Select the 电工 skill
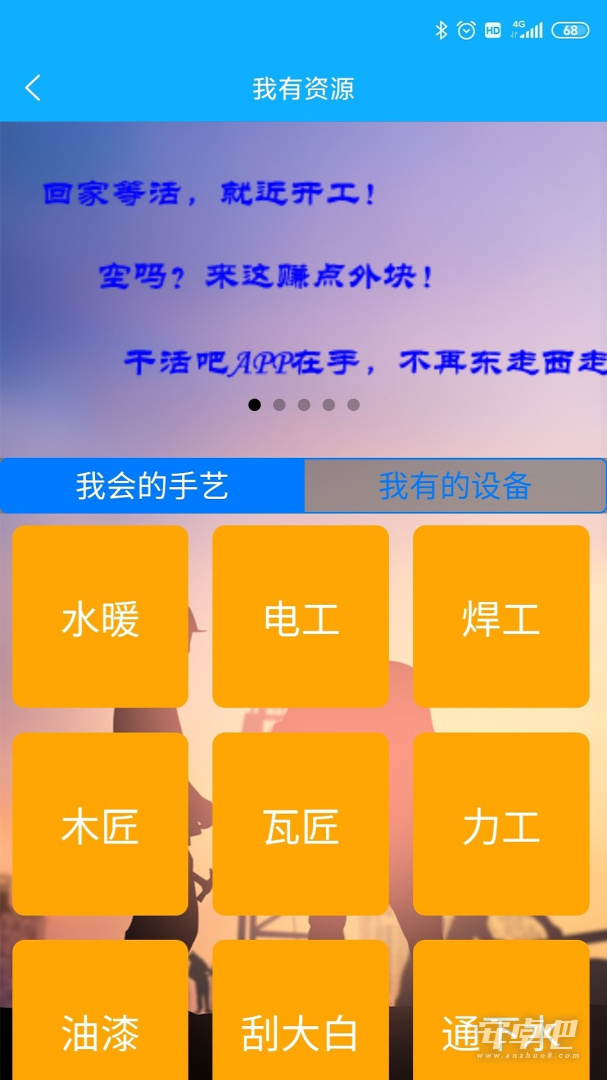Image resolution: width=607 pixels, height=1080 pixels. coord(300,616)
